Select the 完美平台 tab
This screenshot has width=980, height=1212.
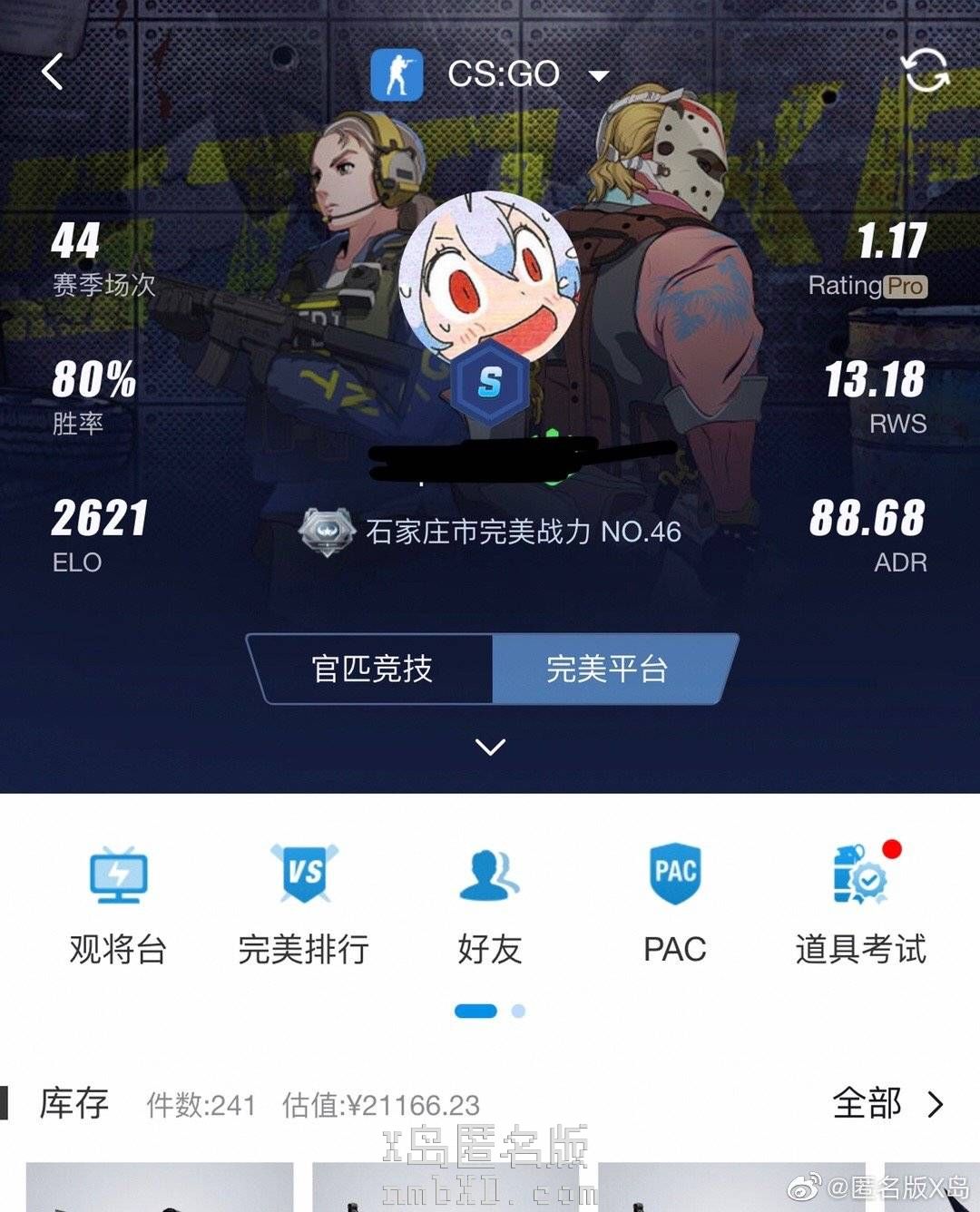tap(608, 670)
